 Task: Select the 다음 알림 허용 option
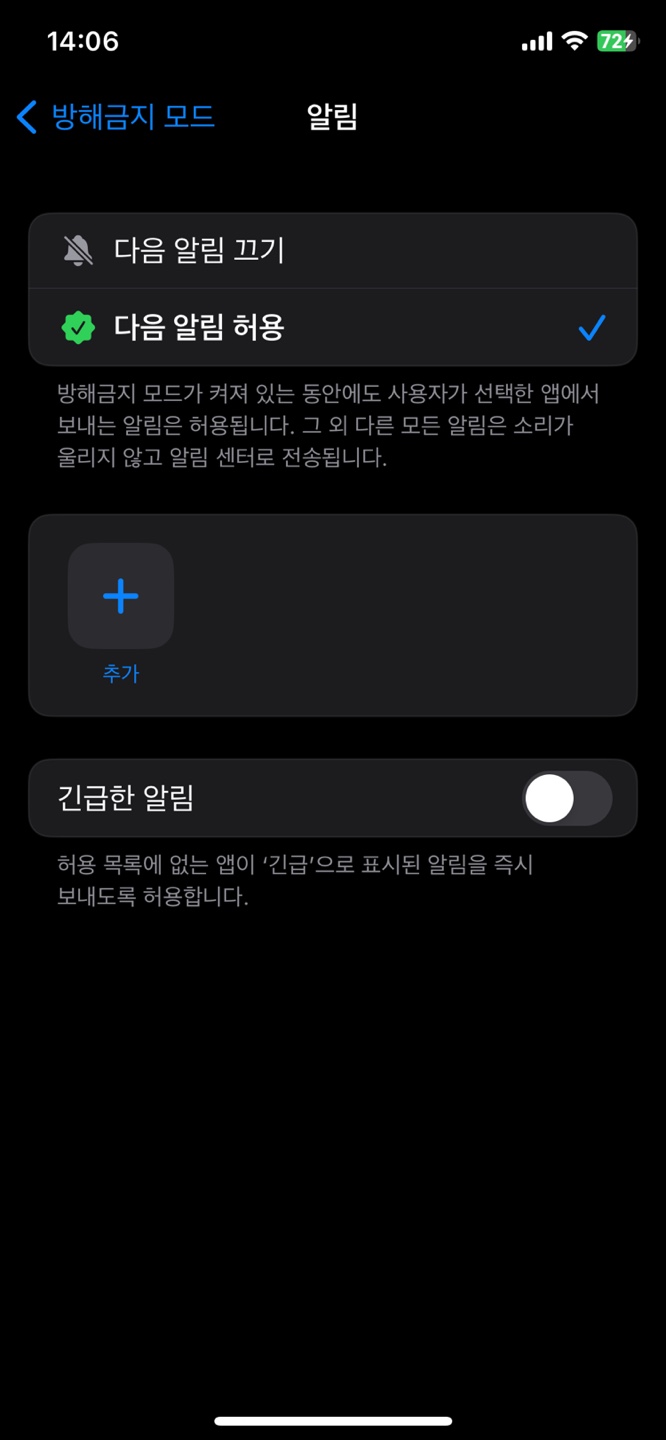[333, 327]
